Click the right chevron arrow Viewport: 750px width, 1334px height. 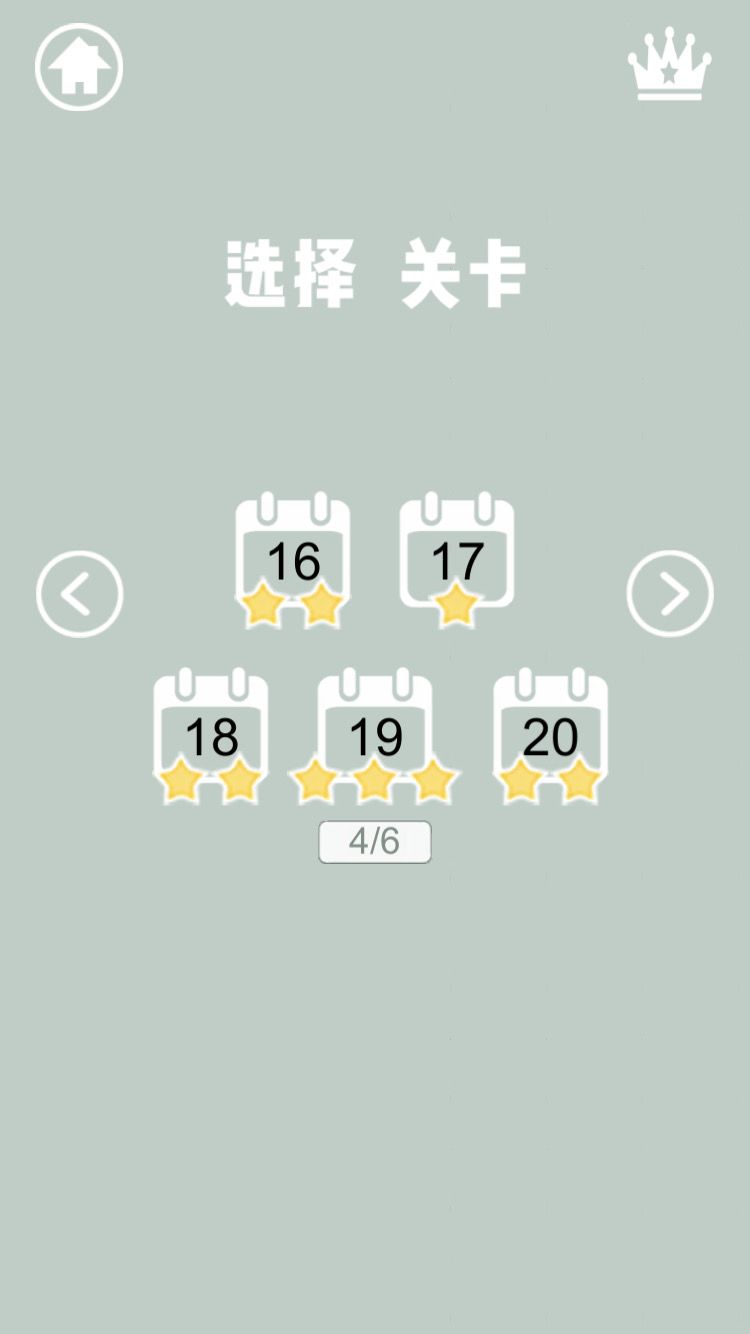click(672, 592)
